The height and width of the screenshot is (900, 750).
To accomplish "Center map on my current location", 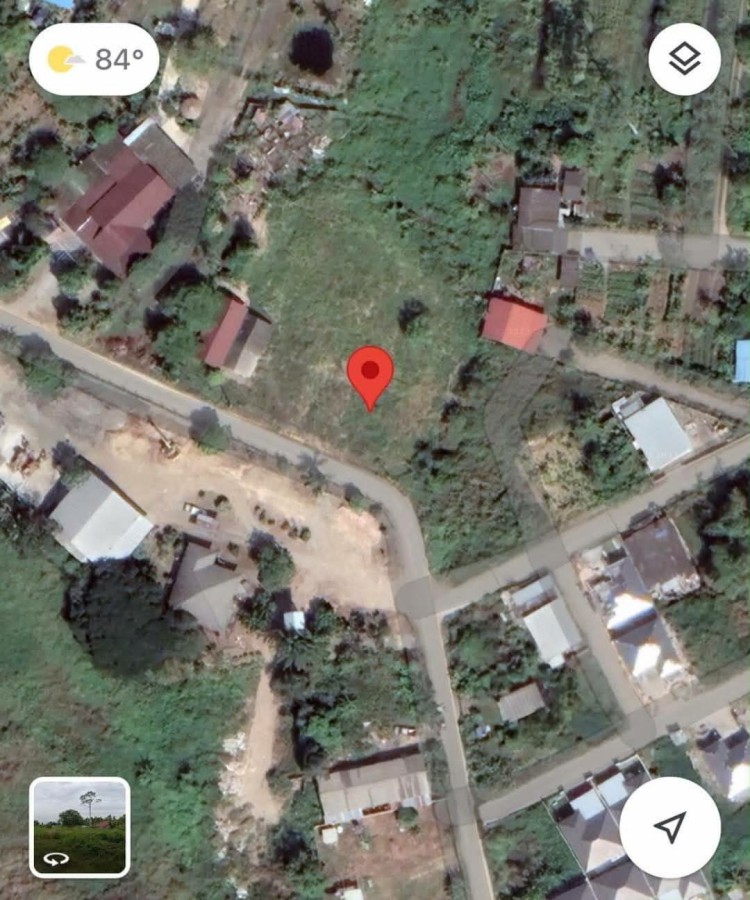I will tap(670, 827).
